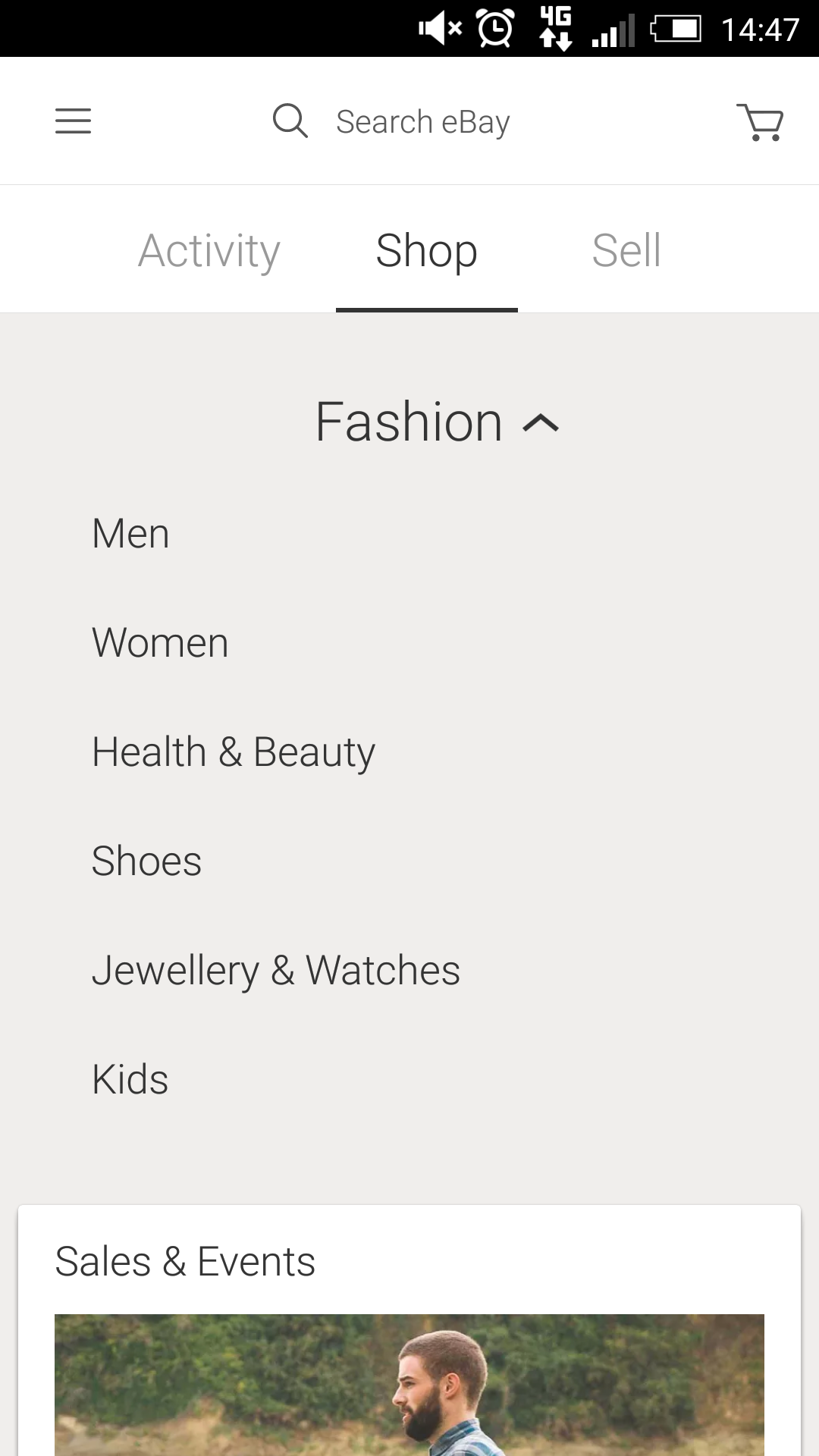Collapse the Fashion category list
The height and width of the screenshot is (1456, 819).
pos(438,422)
